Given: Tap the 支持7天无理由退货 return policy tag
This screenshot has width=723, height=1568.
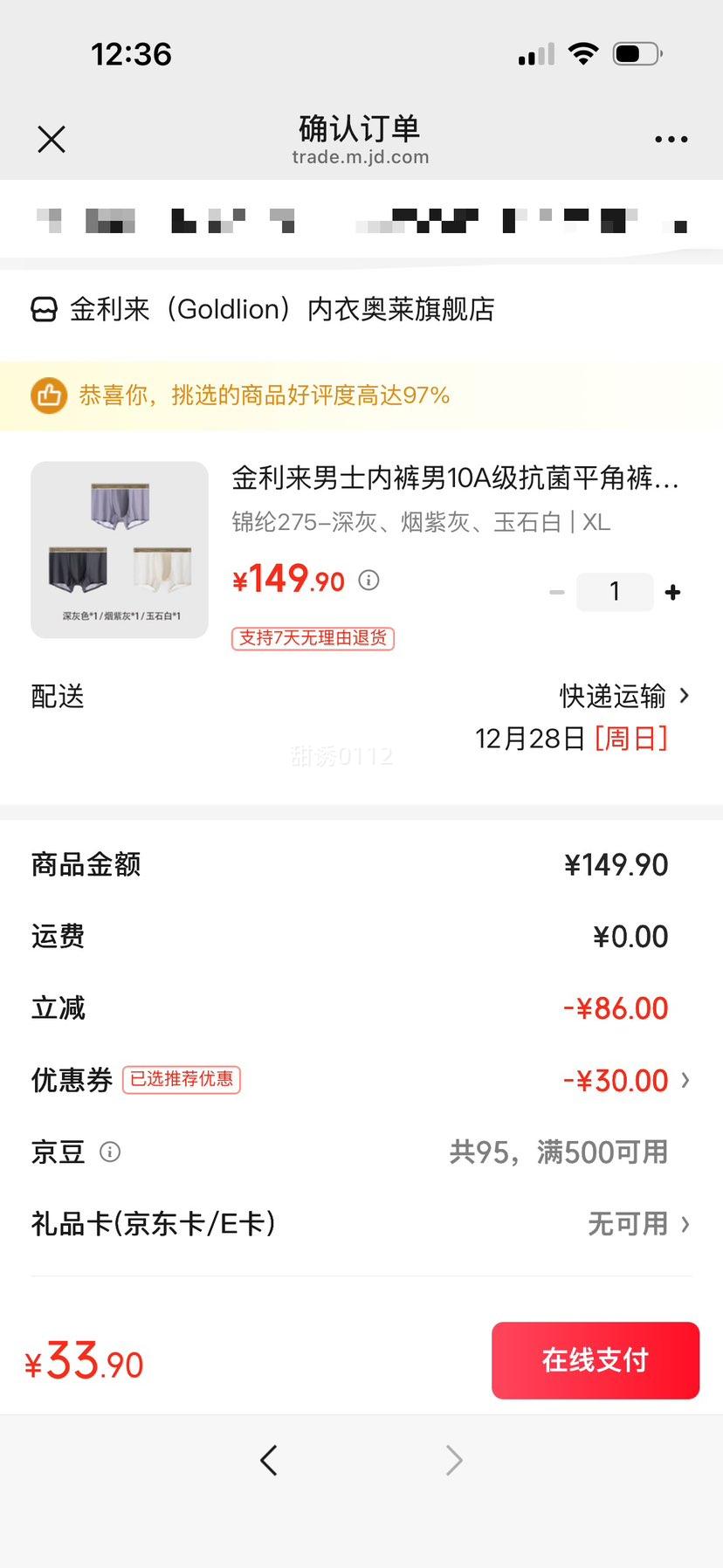Looking at the screenshot, I should [312, 638].
